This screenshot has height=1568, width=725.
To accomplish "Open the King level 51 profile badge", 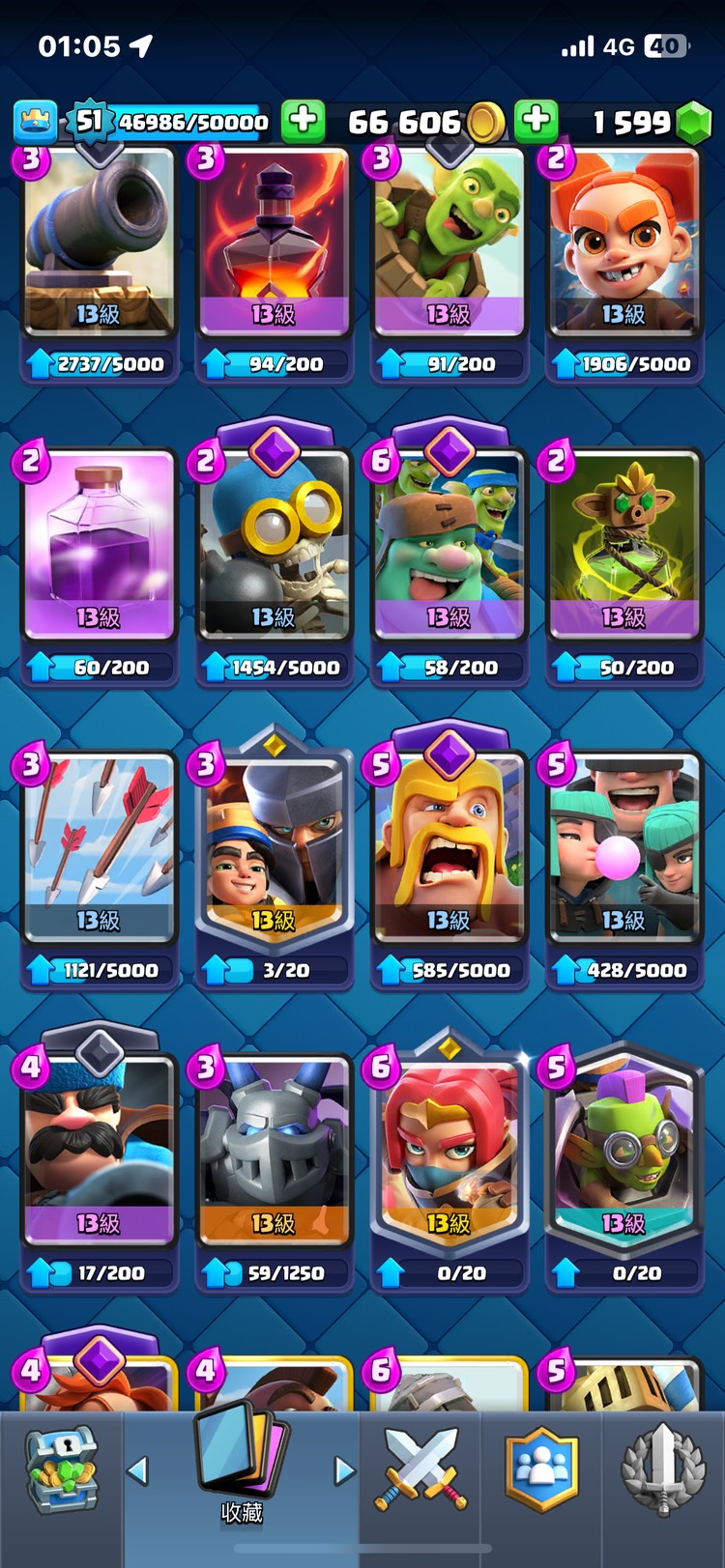I will point(89,122).
